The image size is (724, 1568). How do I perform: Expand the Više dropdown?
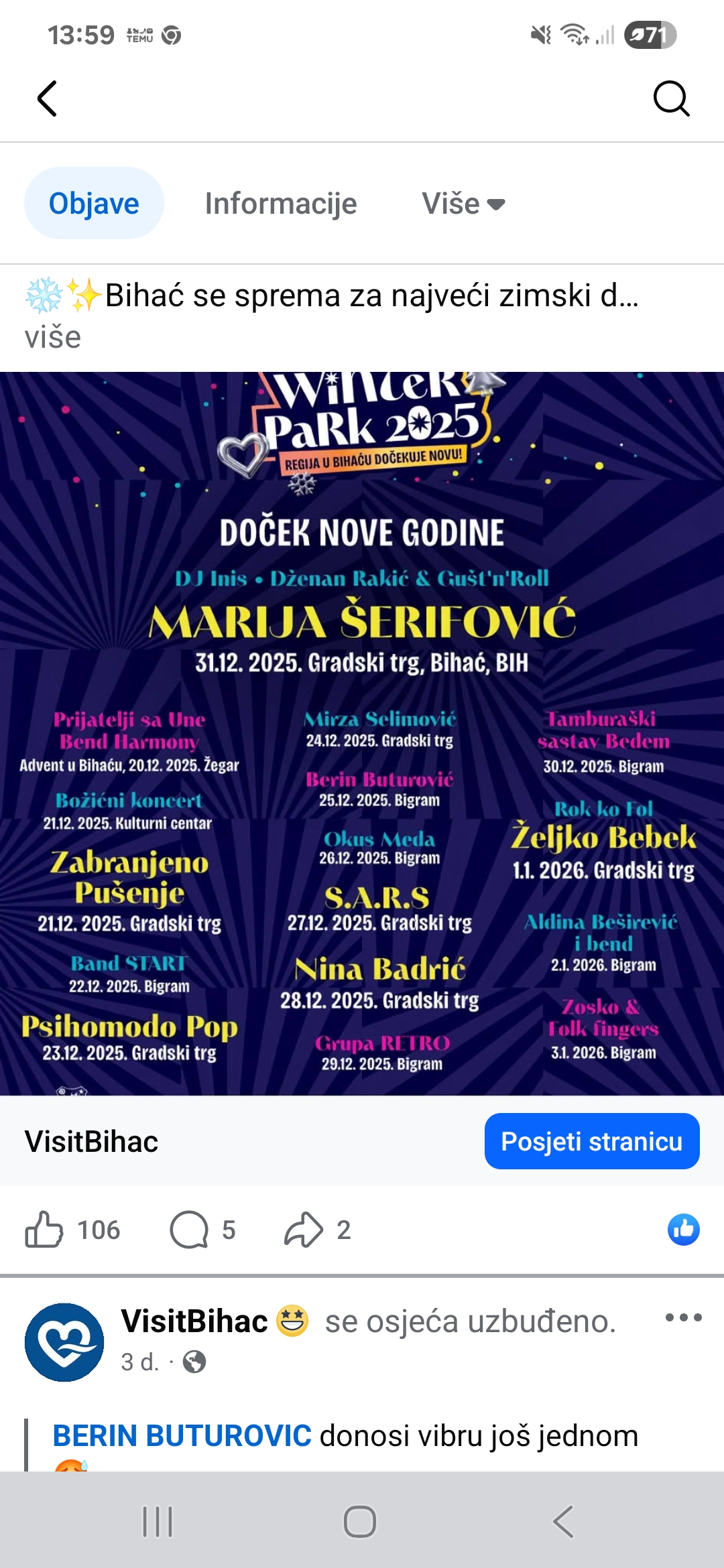click(463, 204)
